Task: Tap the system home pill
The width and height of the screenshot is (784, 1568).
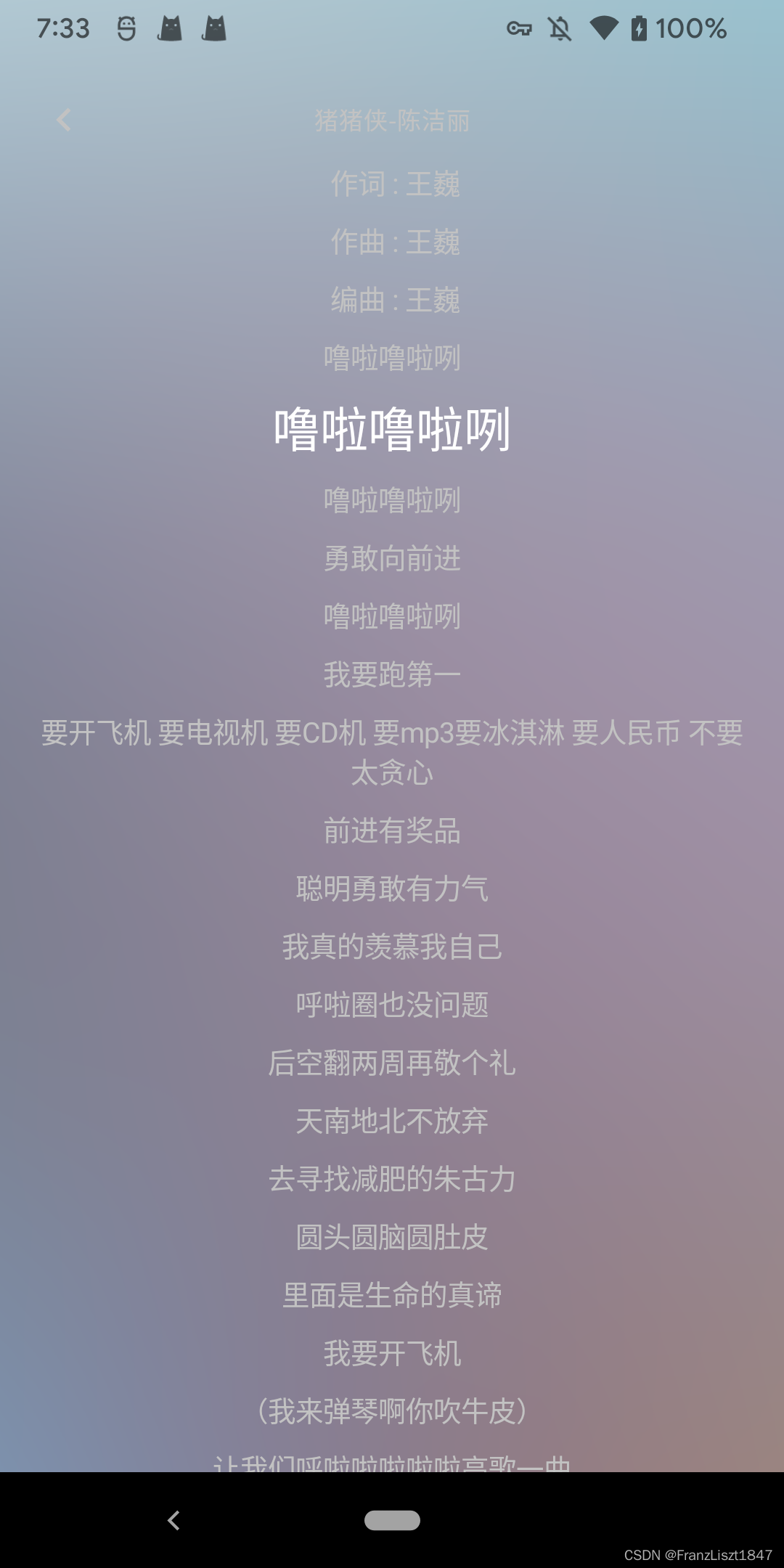Action: coord(392,1520)
